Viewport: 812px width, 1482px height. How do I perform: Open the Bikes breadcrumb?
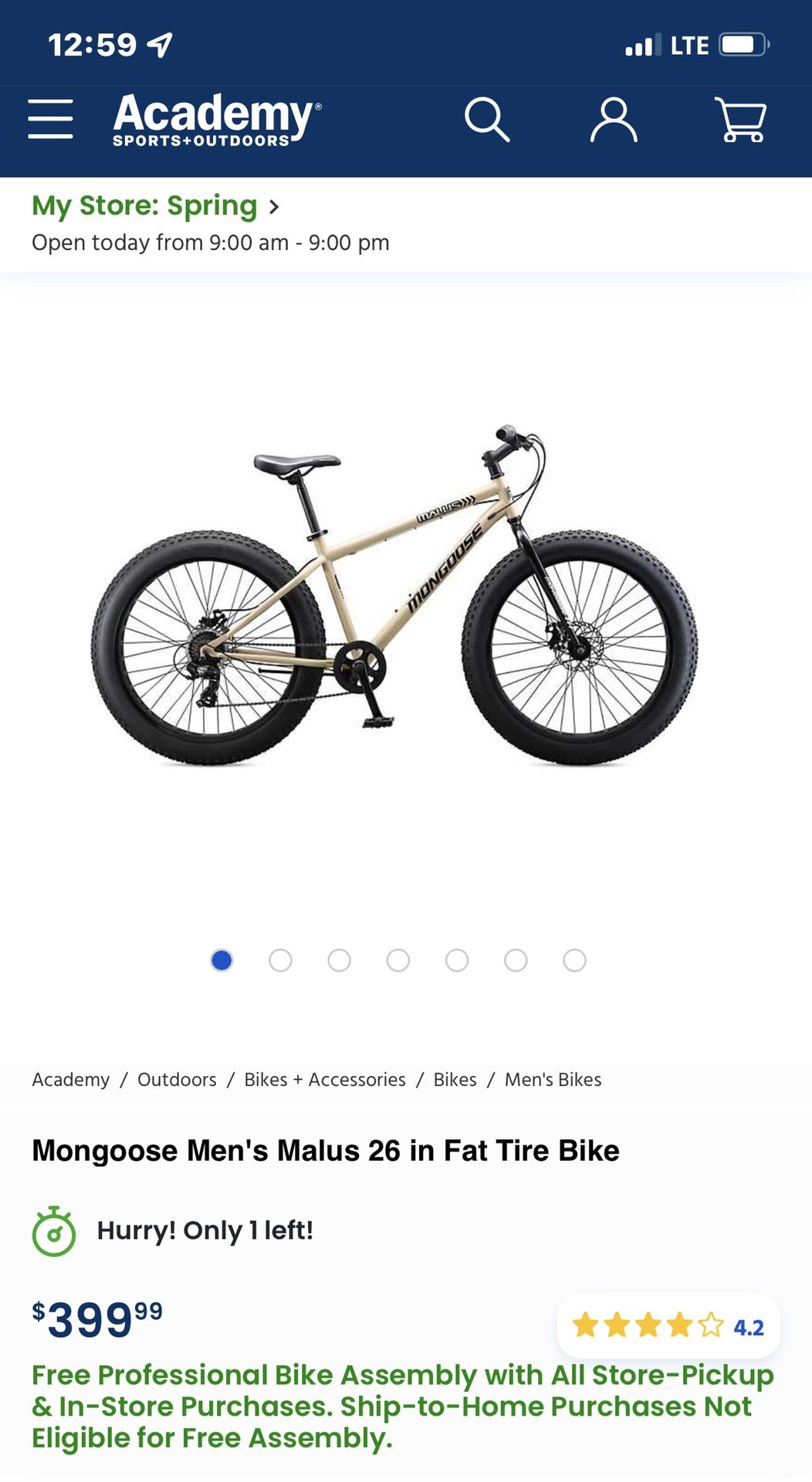click(455, 1080)
